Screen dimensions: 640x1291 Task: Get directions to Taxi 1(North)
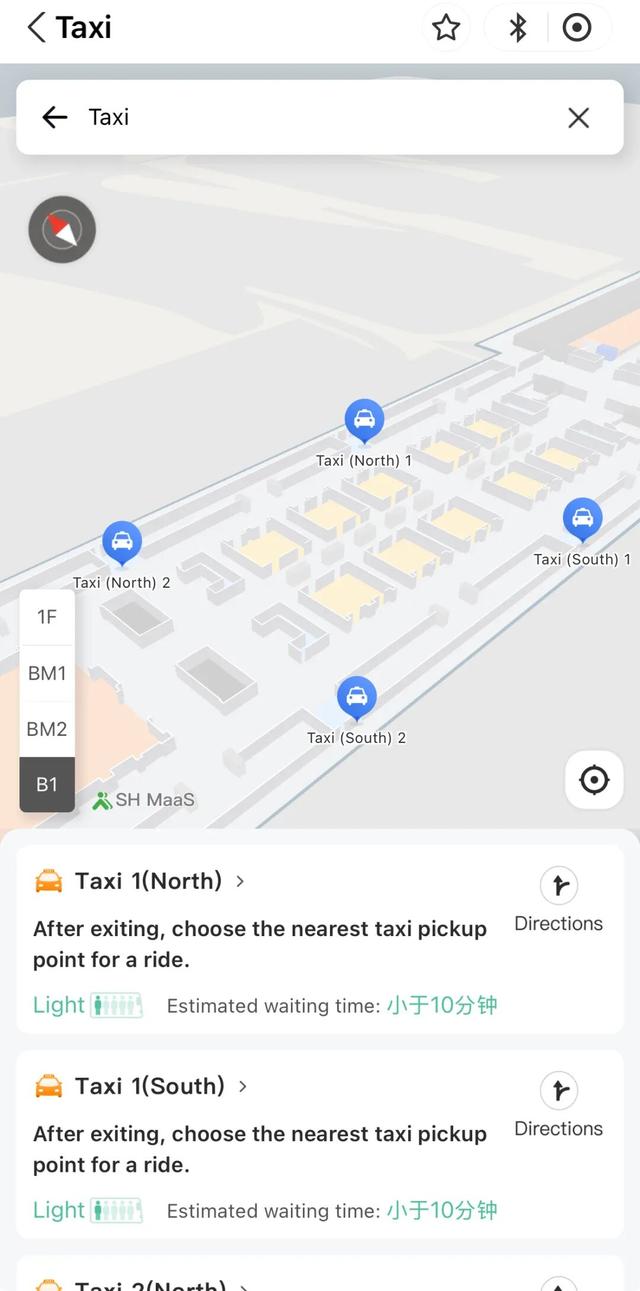pyautogui.click(x=559, y=900)
